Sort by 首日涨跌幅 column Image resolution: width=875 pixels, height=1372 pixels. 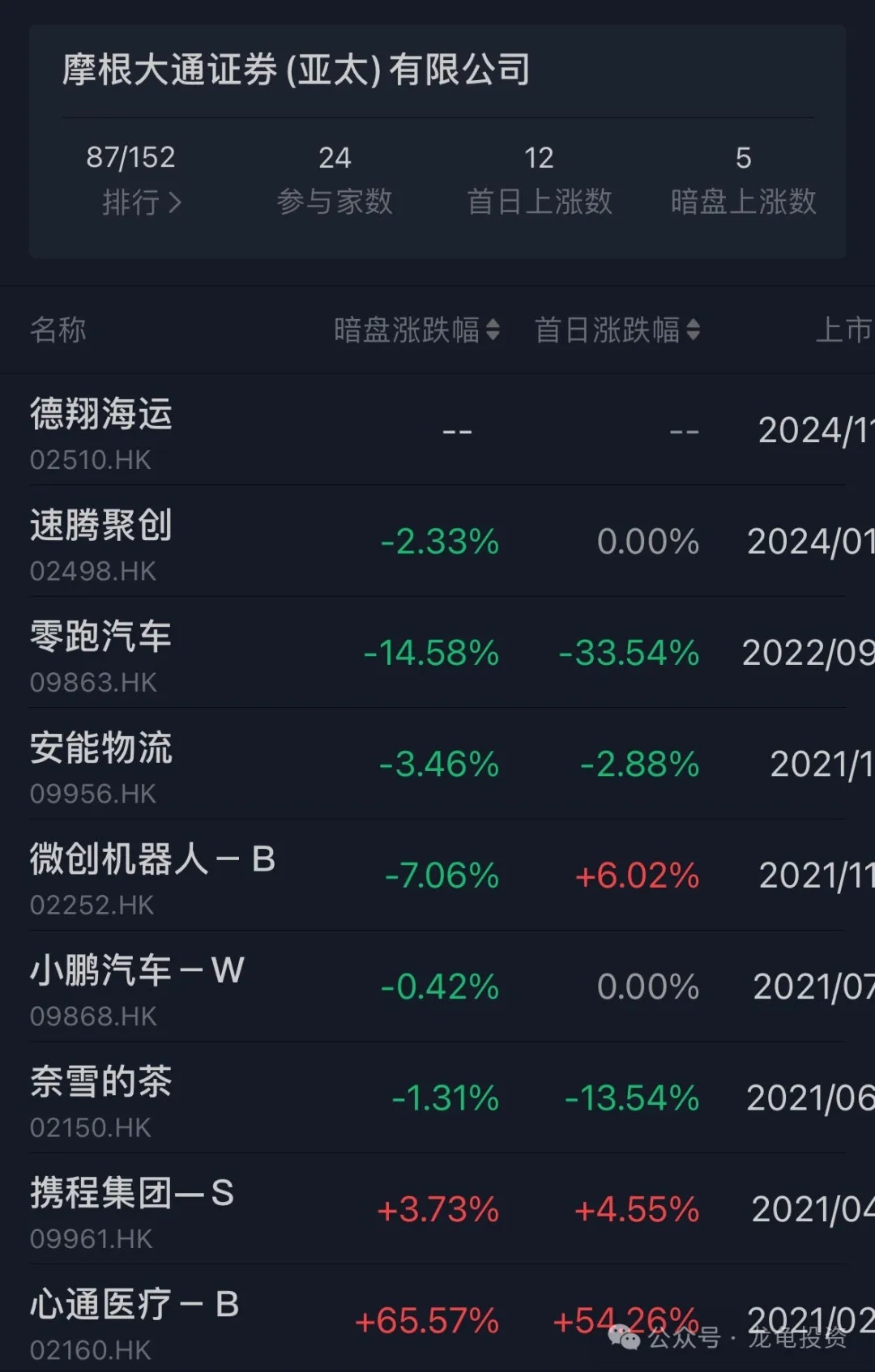click(617, 330)
